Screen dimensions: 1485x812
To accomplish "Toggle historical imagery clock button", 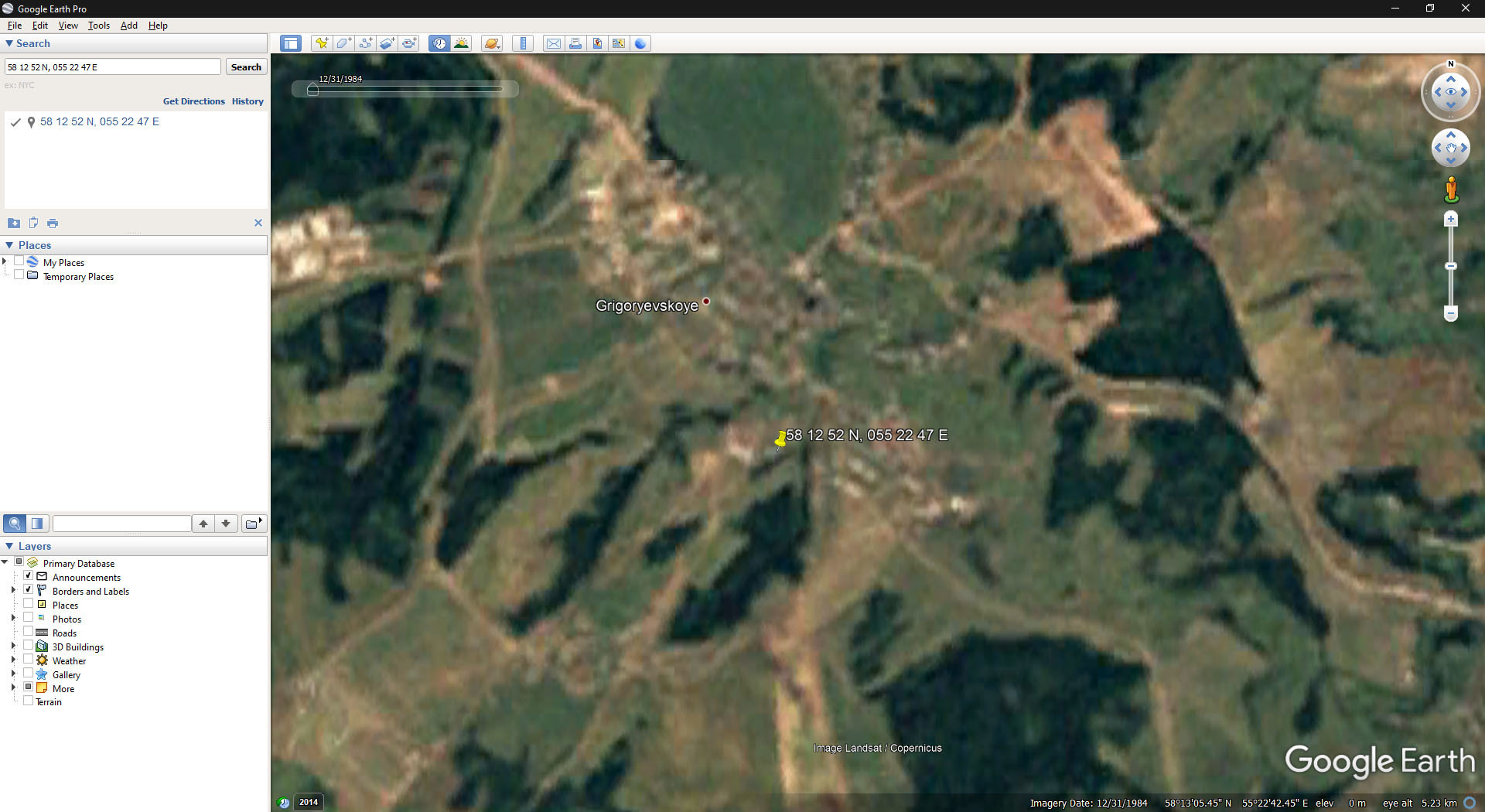I will (x=439, y=43).
